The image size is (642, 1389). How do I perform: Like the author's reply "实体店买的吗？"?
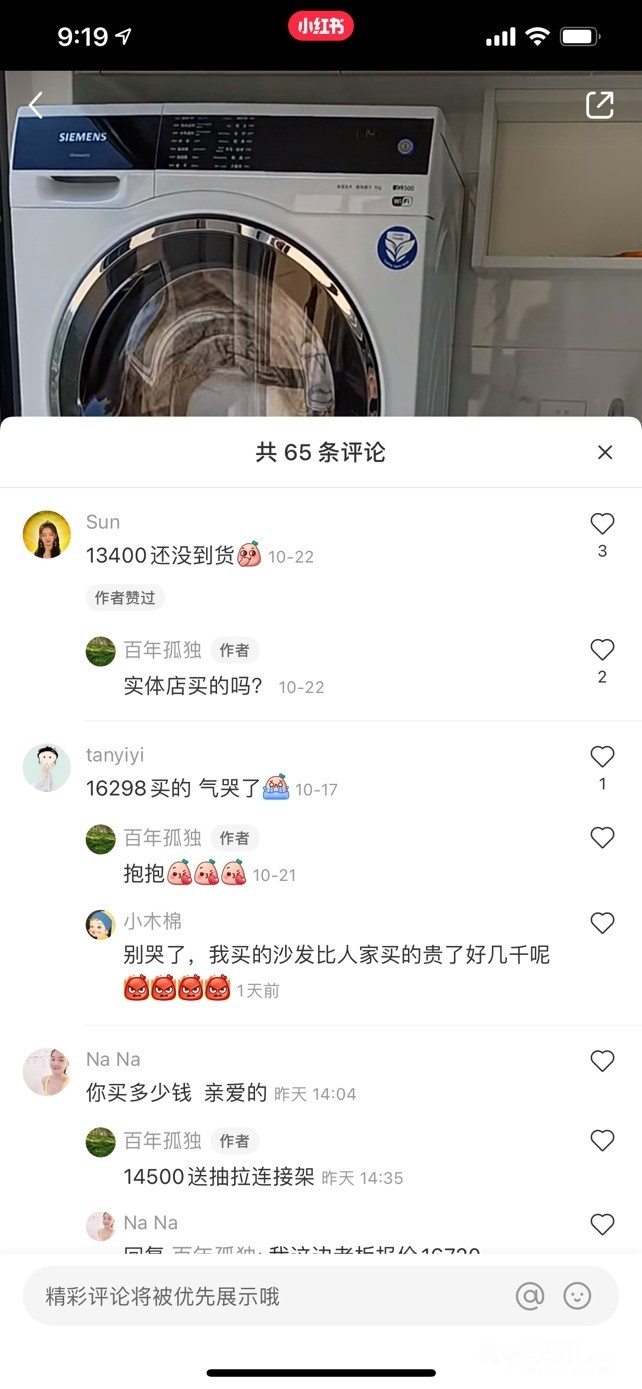click(x=602, y=650)
